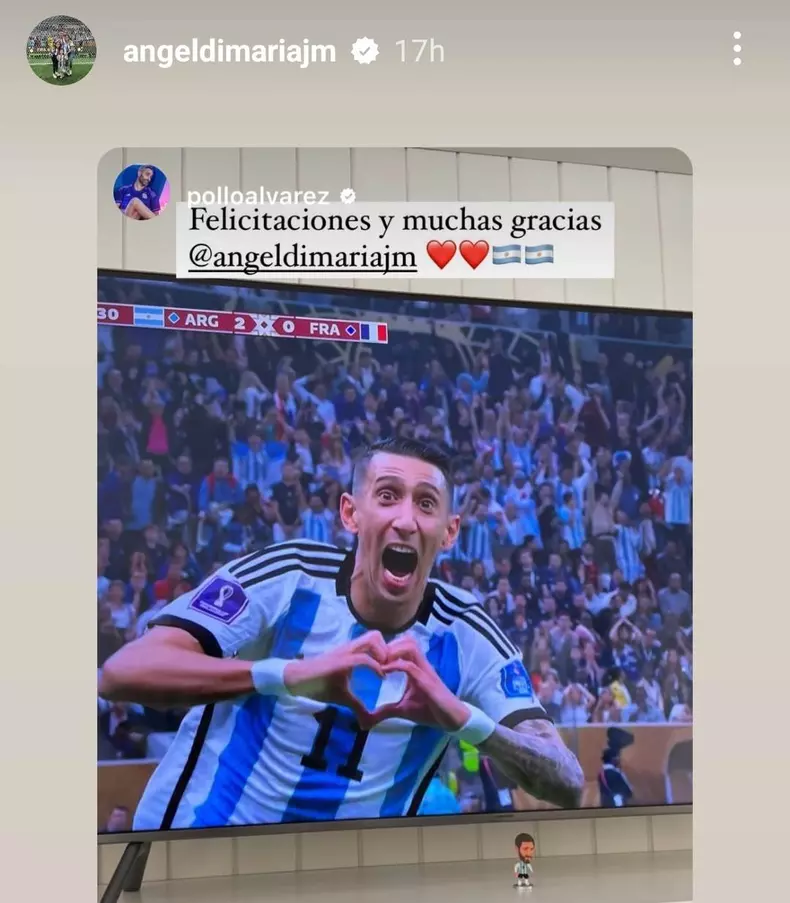Image resolution: width=790 pixels, height=903 pixels.
Task: Open the story overflow menu
Action: pos(737,49)
